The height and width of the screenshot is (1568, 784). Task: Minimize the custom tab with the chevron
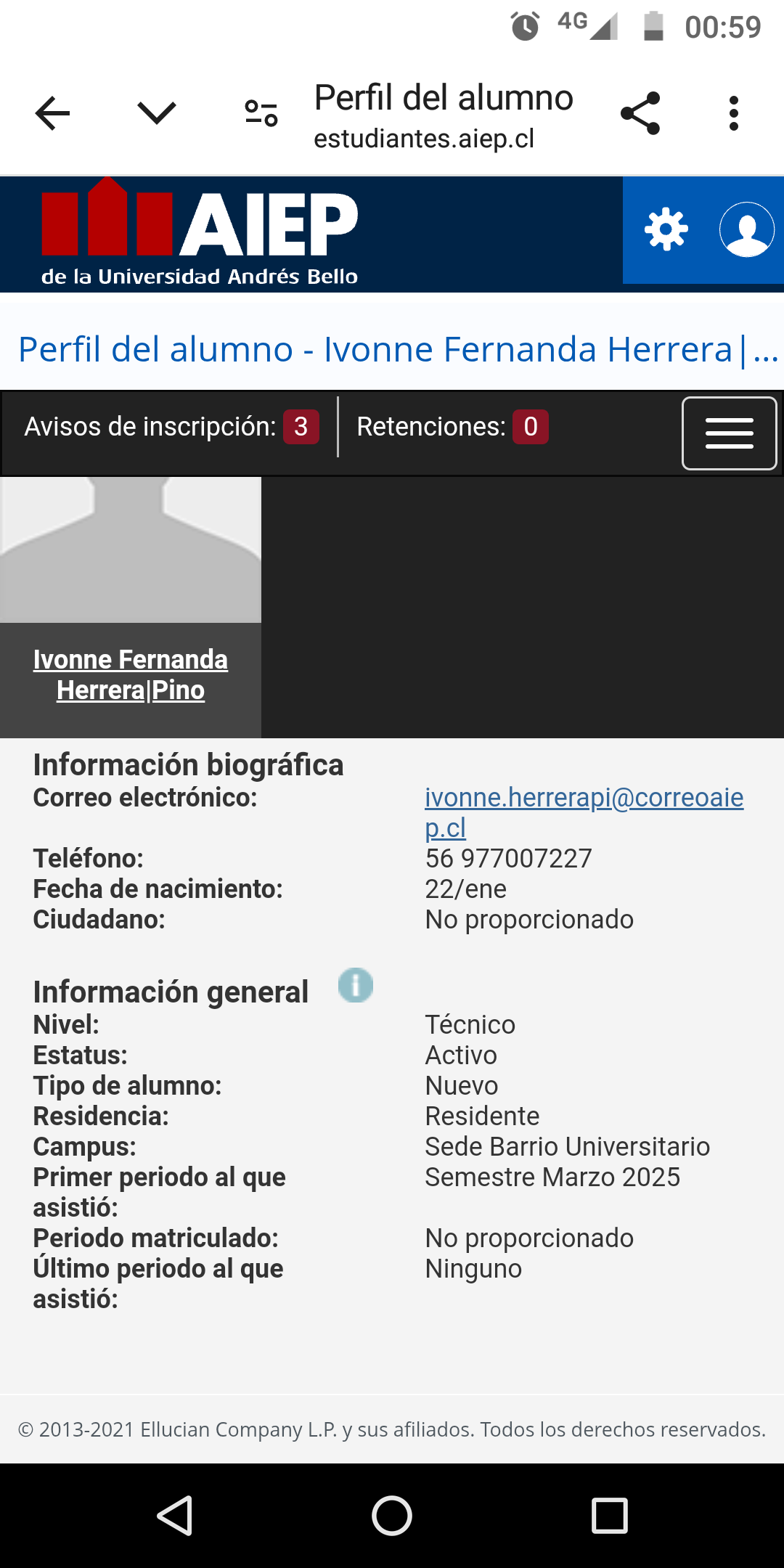click(157, 113)
